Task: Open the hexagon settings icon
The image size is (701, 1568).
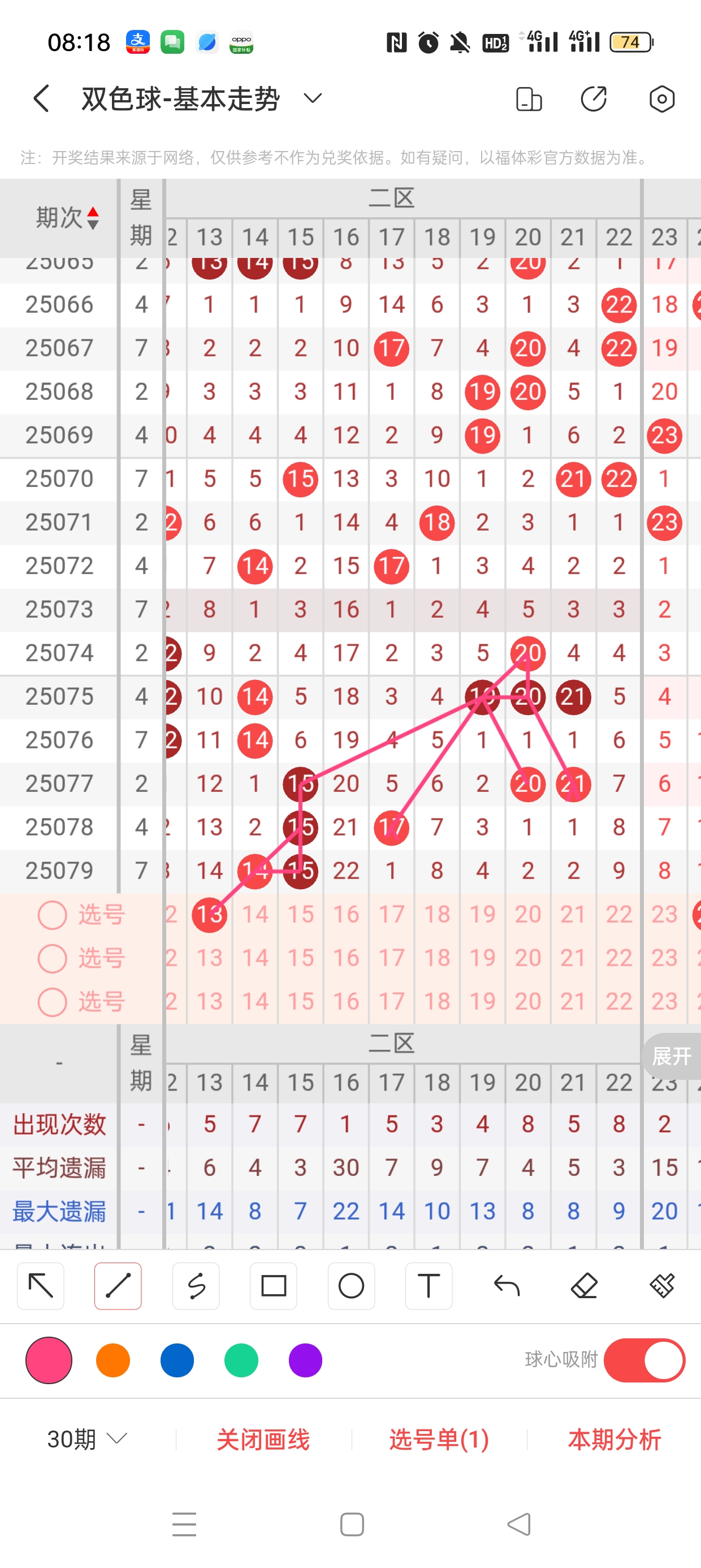Action: pos(661,98)
